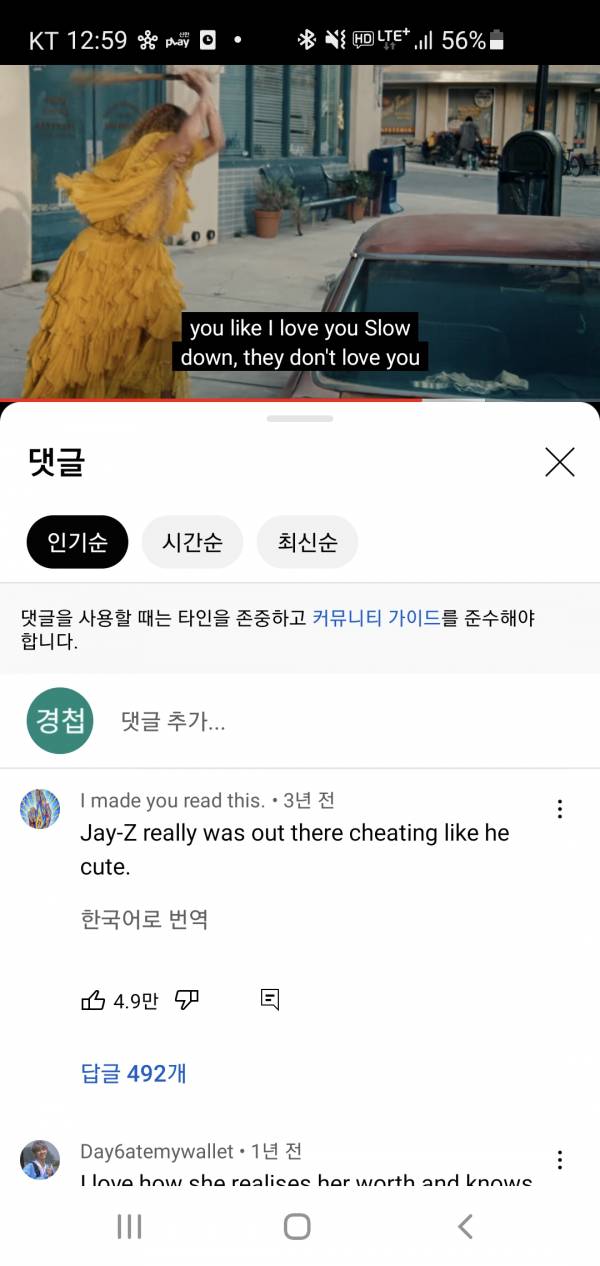This screenshot has height=1266, width=600.
Task: Open options for Day6atemywallet's comment
Action: coord(559,1160)
